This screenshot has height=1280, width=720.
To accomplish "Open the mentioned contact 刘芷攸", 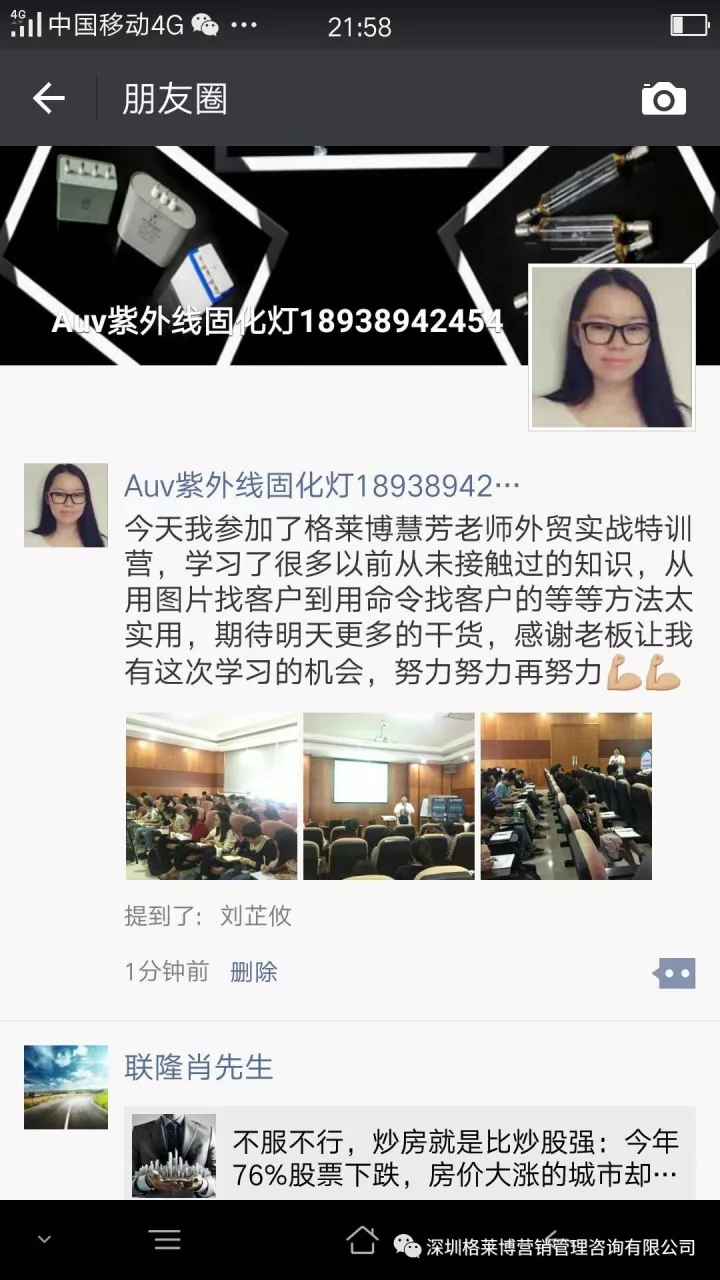I will tap(256, 916).
